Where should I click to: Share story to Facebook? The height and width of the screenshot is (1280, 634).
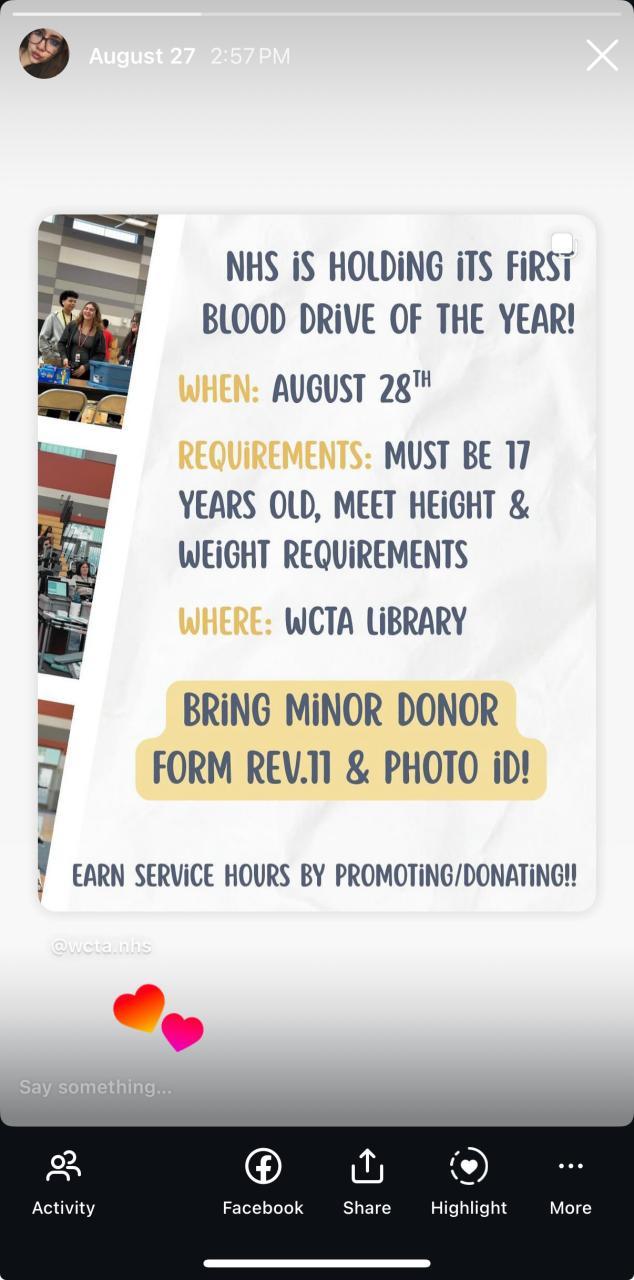[263, 1183]
